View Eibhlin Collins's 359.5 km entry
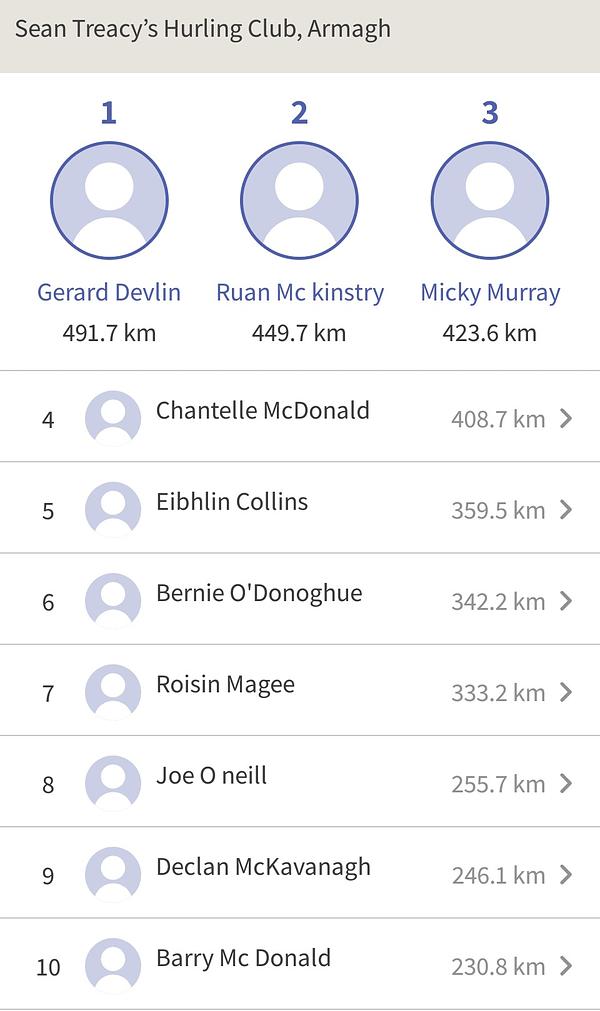 pos(300,508)
